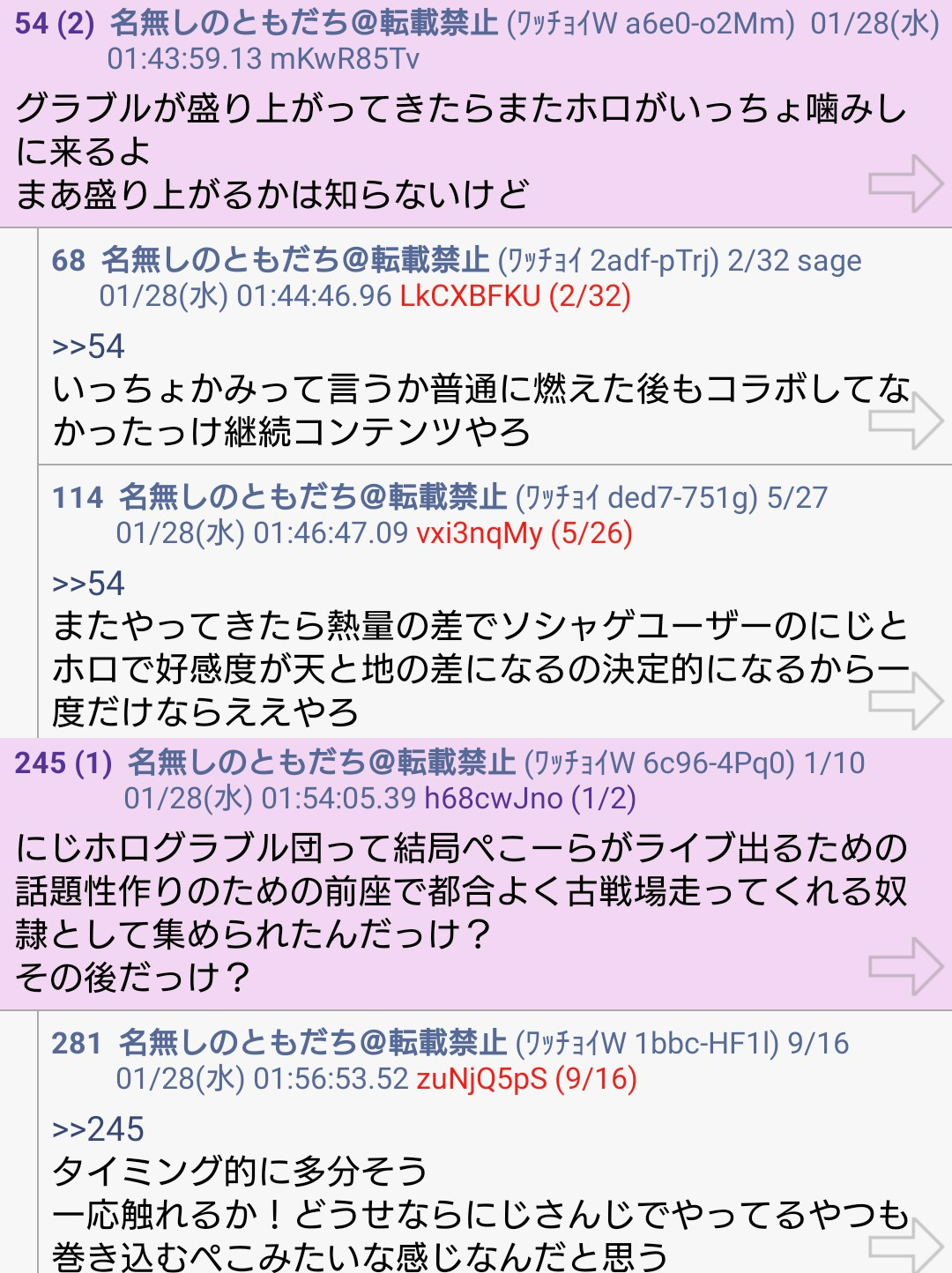Show posts by ID h68cwJno (1/2)
This screenshot has height=1273, width=952.
530,799
